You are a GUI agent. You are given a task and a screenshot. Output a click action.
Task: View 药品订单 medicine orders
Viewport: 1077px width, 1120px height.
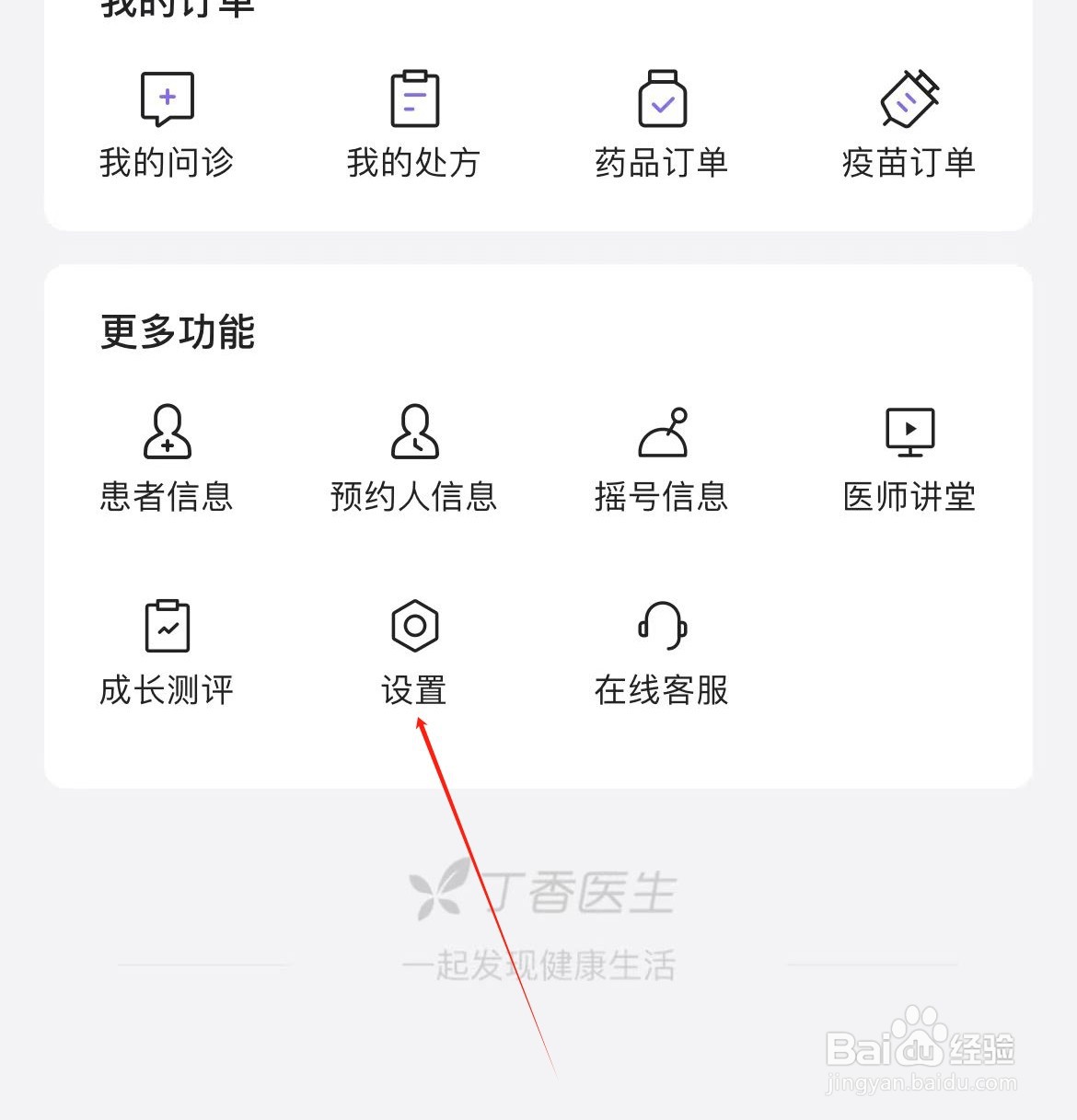pyautogui.click(x=662, y=123)
